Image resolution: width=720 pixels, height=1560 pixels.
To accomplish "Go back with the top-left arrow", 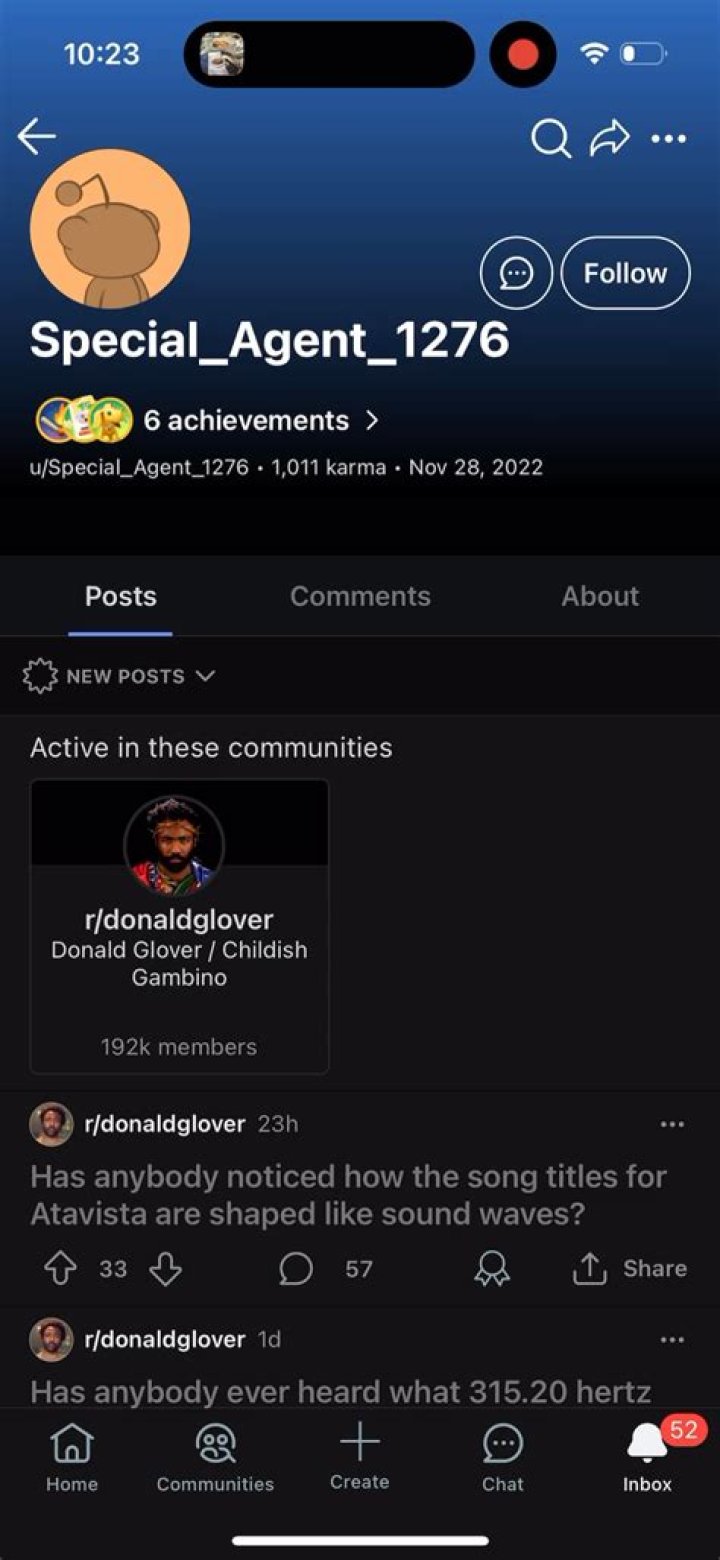I will point(36,138).
